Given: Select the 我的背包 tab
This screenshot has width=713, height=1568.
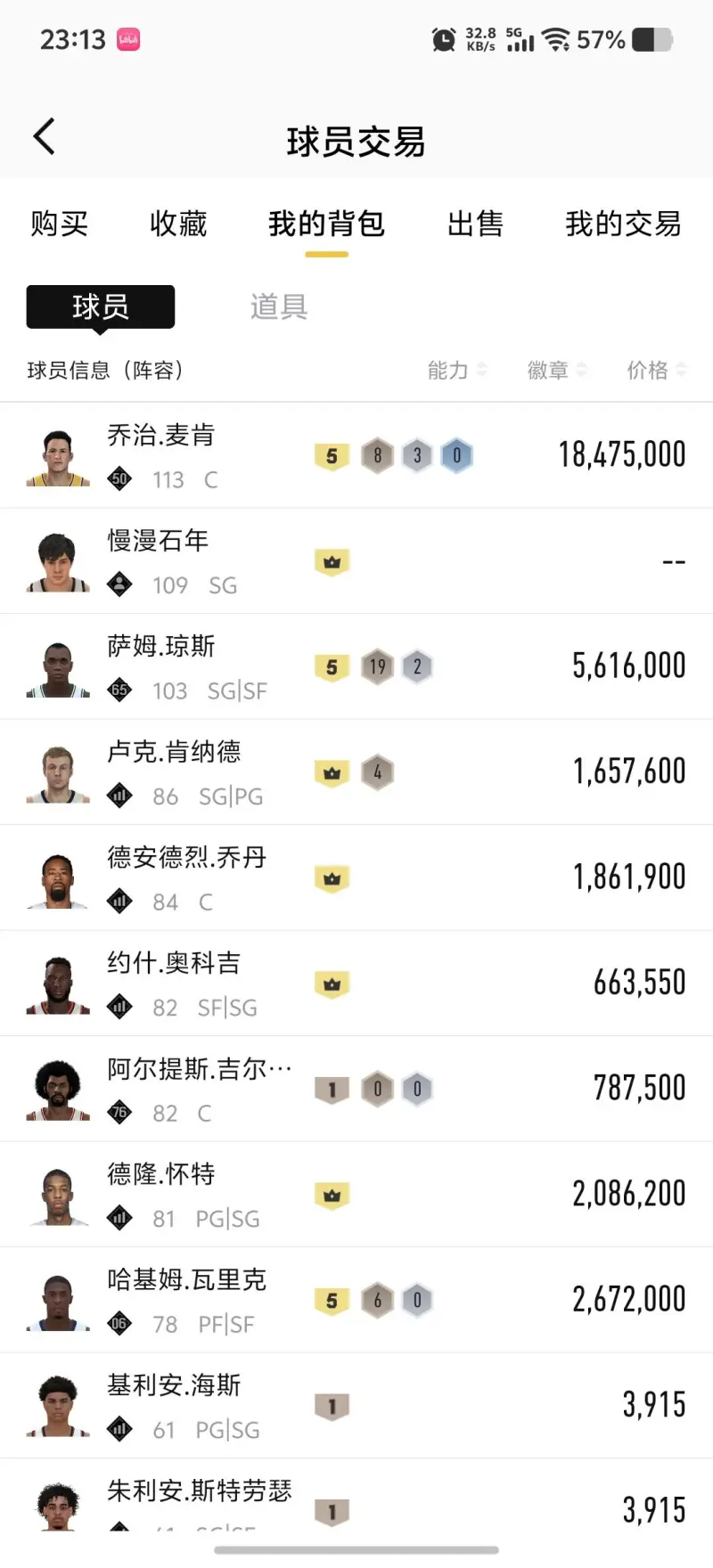Looking at the screenshot, I should (x=326, y=224).
